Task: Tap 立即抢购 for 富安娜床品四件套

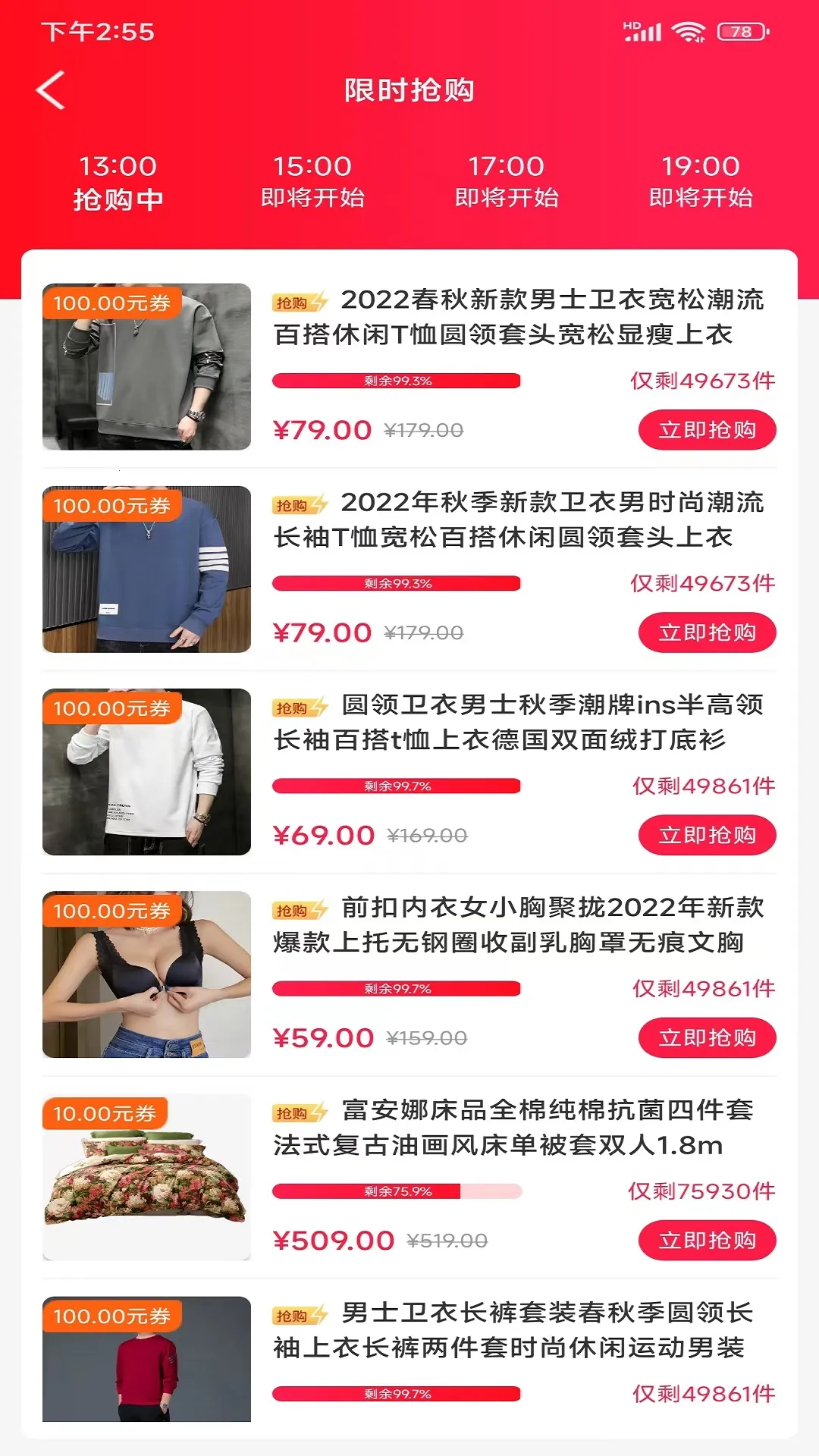Action: 707,1240
